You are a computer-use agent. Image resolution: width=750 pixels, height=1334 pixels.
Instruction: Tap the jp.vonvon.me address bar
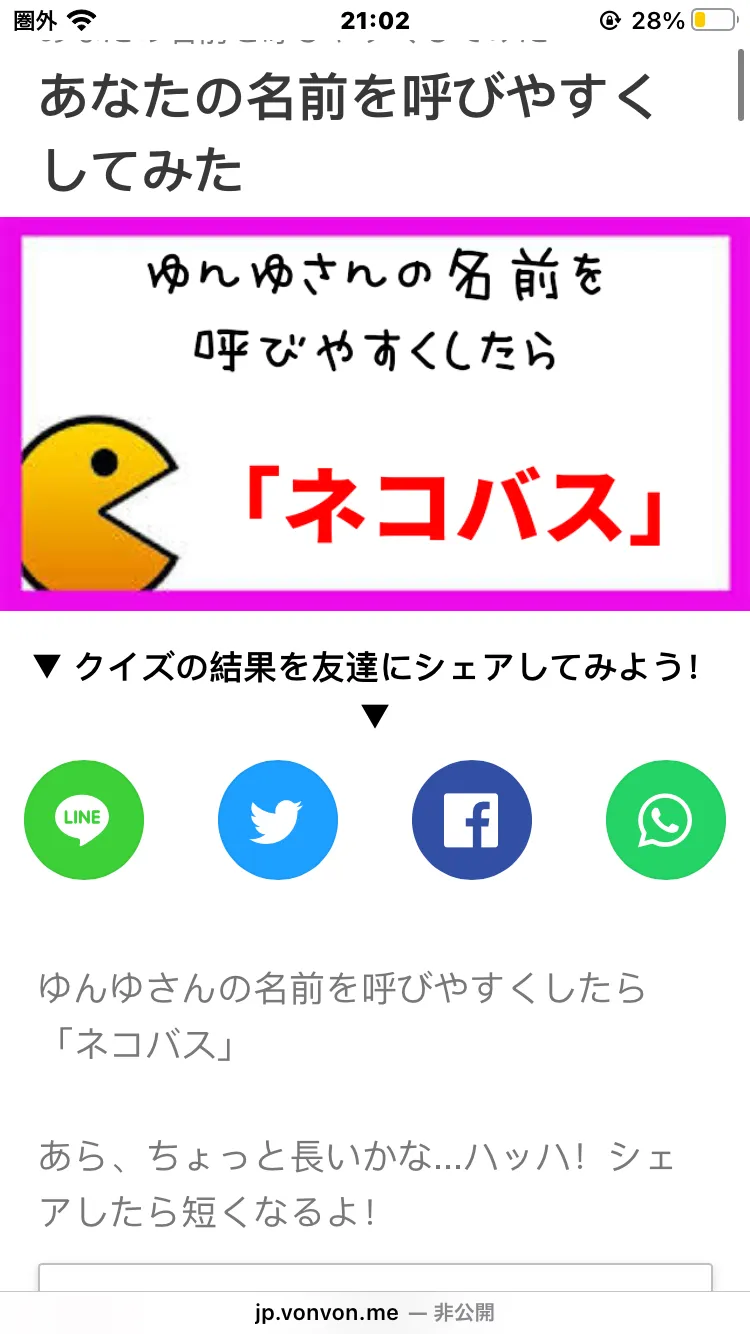pyautogui.click(x=374, y=1313)
